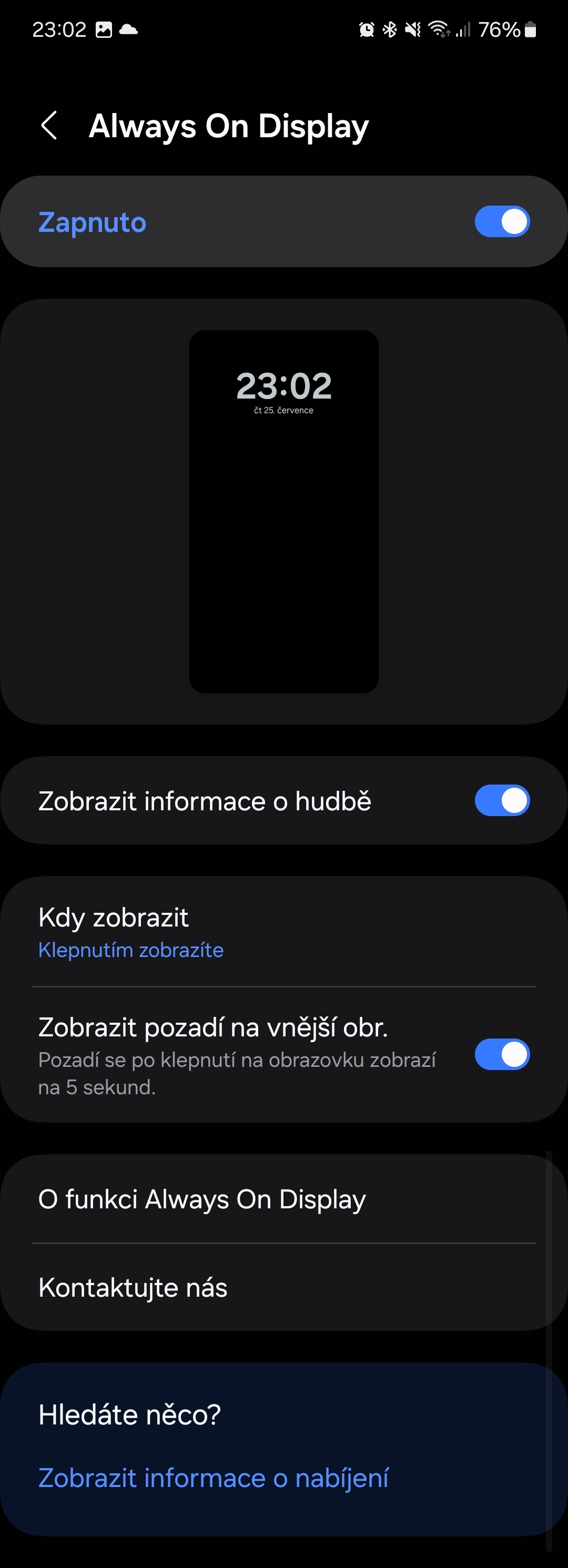568x1568 pixels.
Task: Open the clock style preview
Action: (x=283, y=511)
